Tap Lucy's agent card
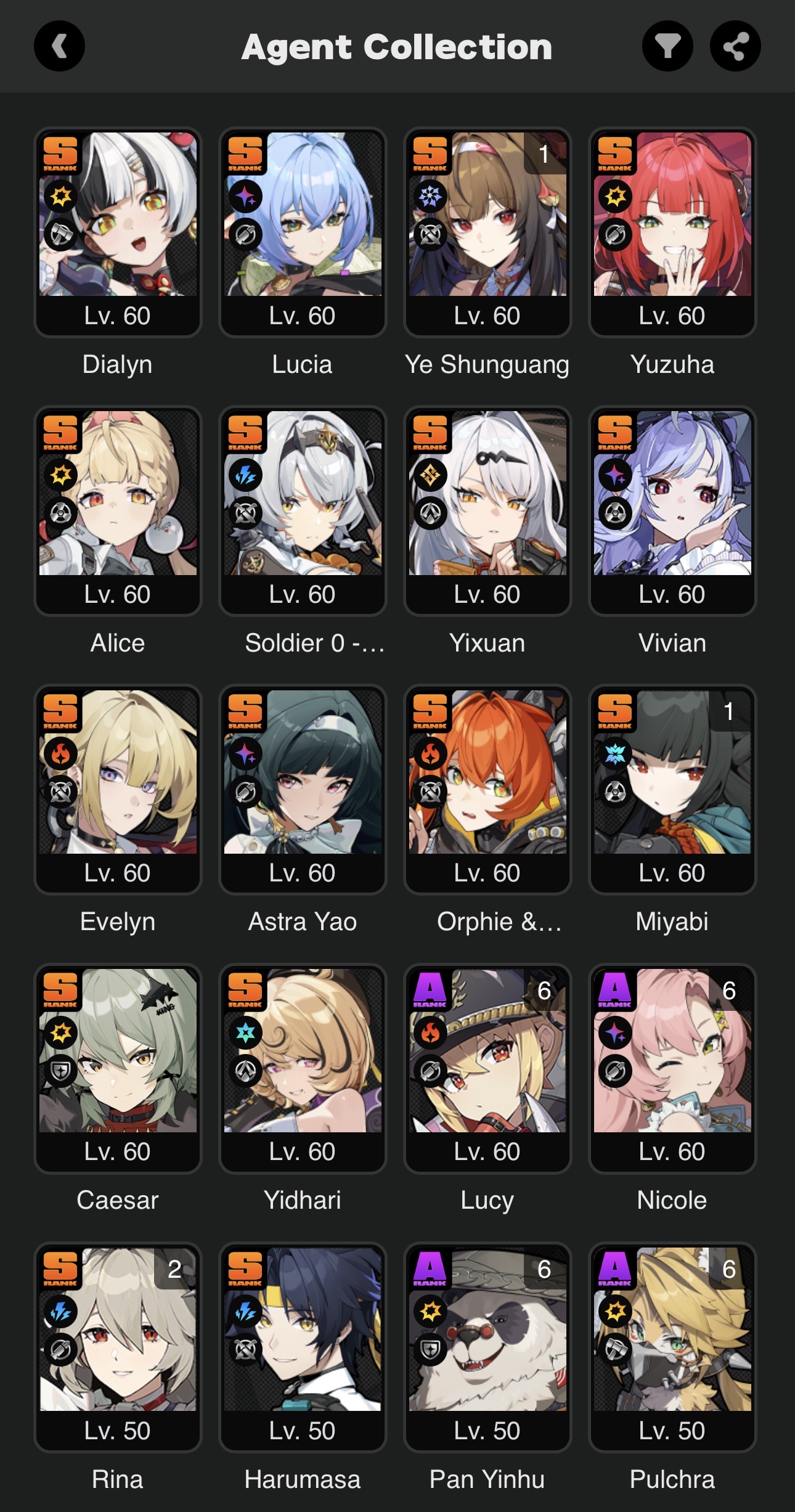This screenshot has height=1512, width=795. click(x=487, y=1068)
